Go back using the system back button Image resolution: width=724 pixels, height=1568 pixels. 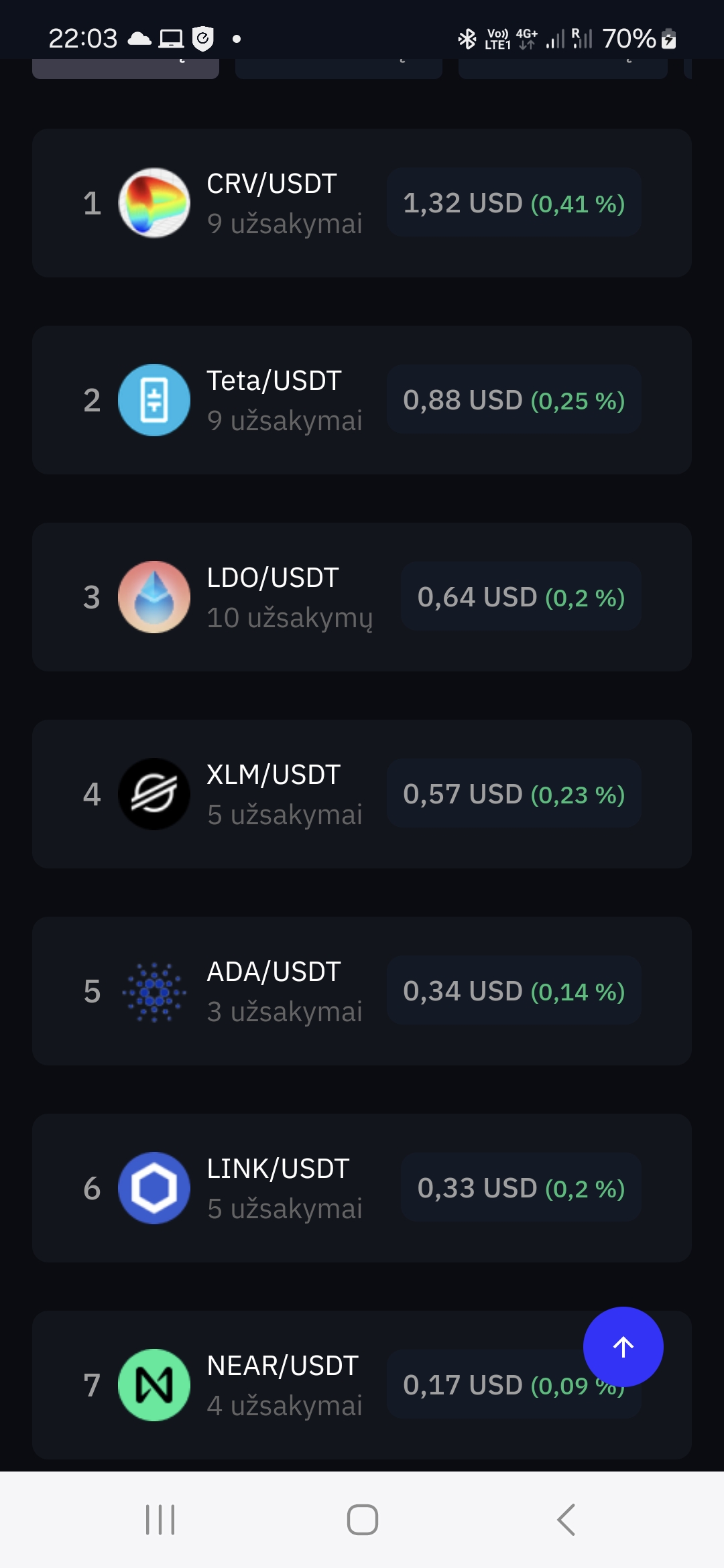click(x=566, y=1520)
